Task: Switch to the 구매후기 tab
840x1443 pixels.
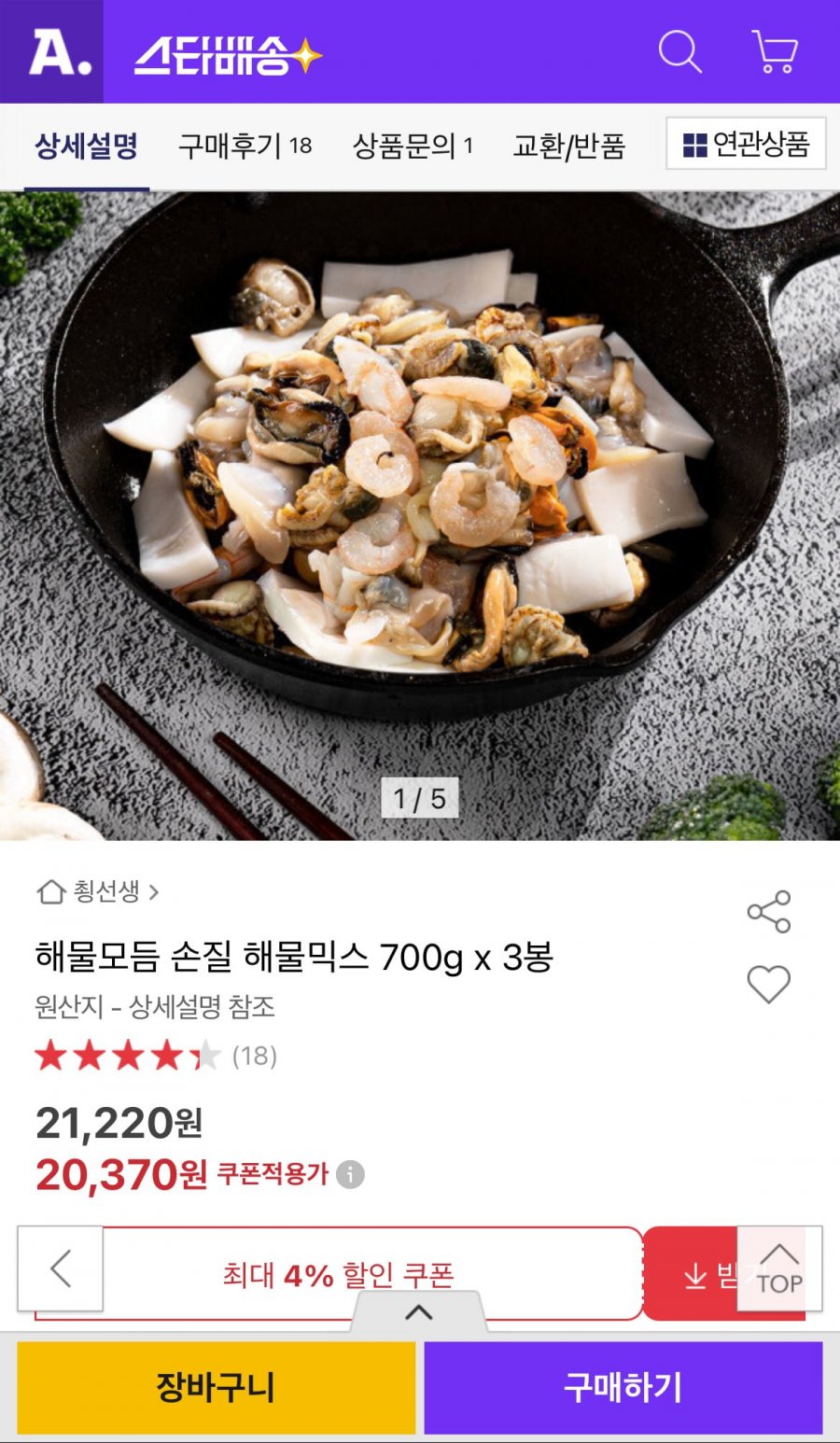Action: point(245,146)
